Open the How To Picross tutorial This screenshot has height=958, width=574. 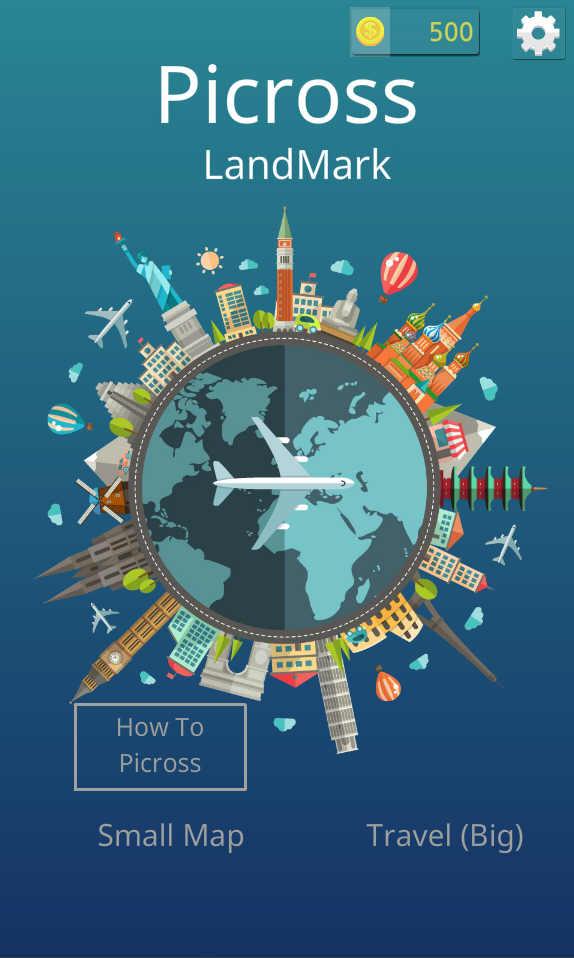coord(160,746)
